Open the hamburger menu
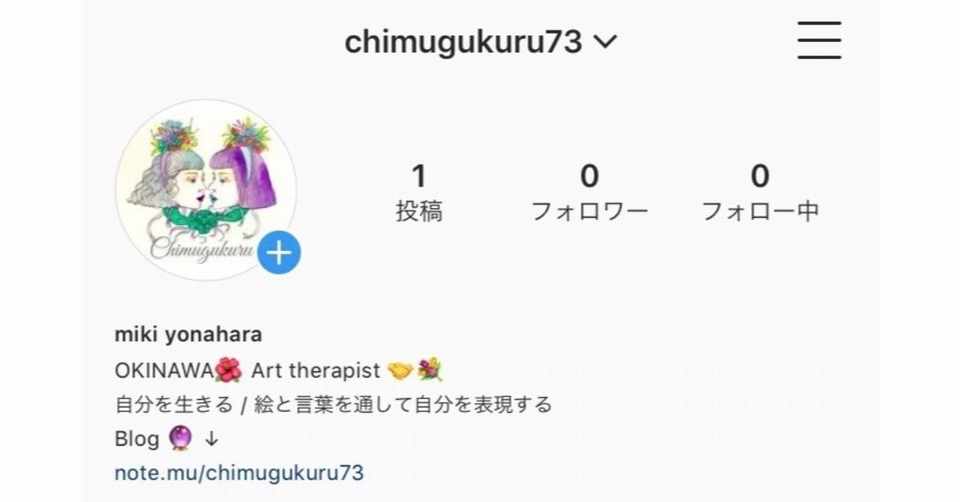 coord(819,41)
